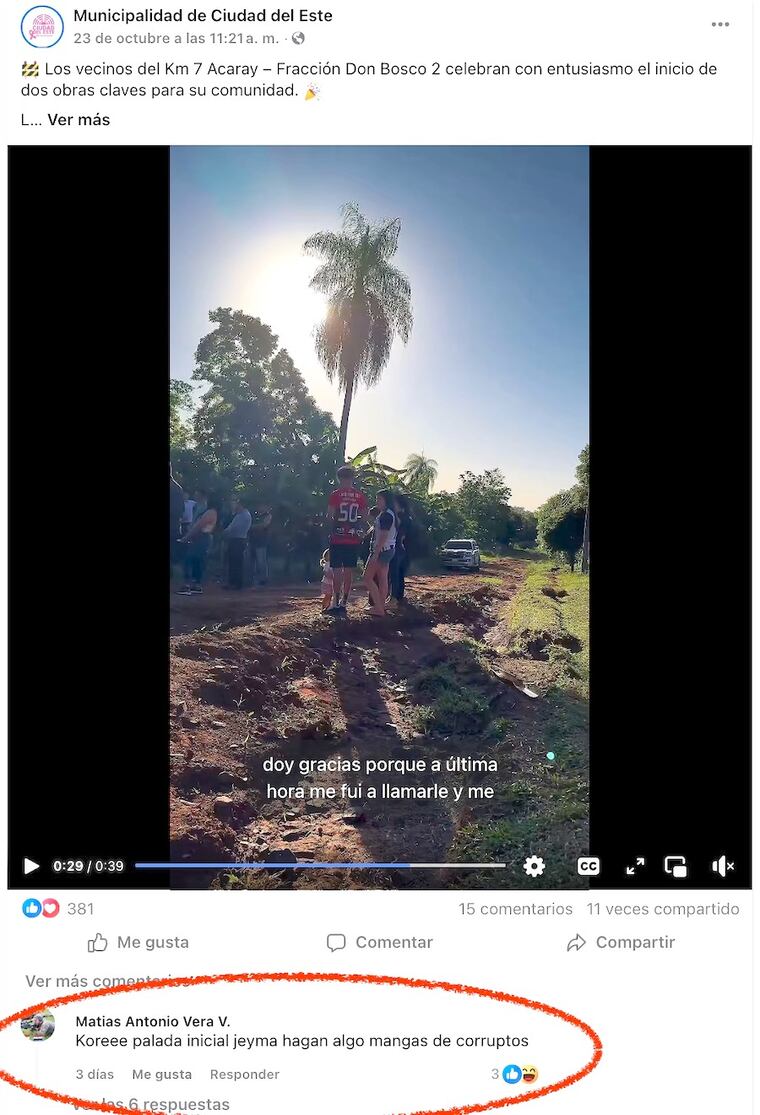The width and height of the screenshot is (760, 1115).
Task: Play the video
Action: pos(31,866)
